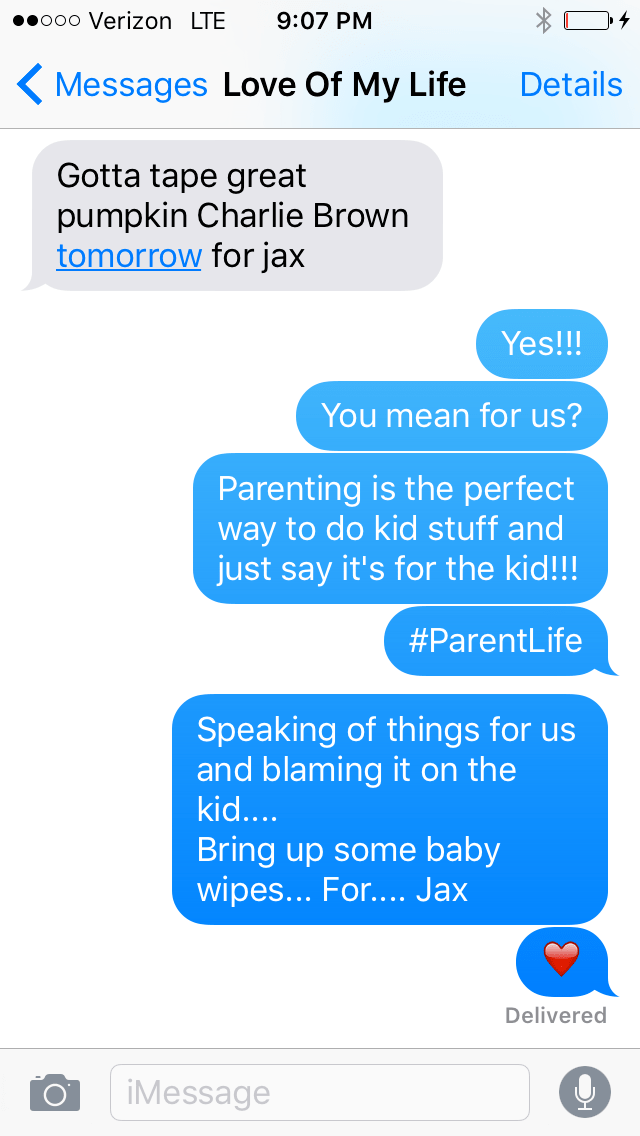Open the camera to attach a photo
Image resolution: width=640 pixels, height=1136 pixels.
pos(55,1092)
